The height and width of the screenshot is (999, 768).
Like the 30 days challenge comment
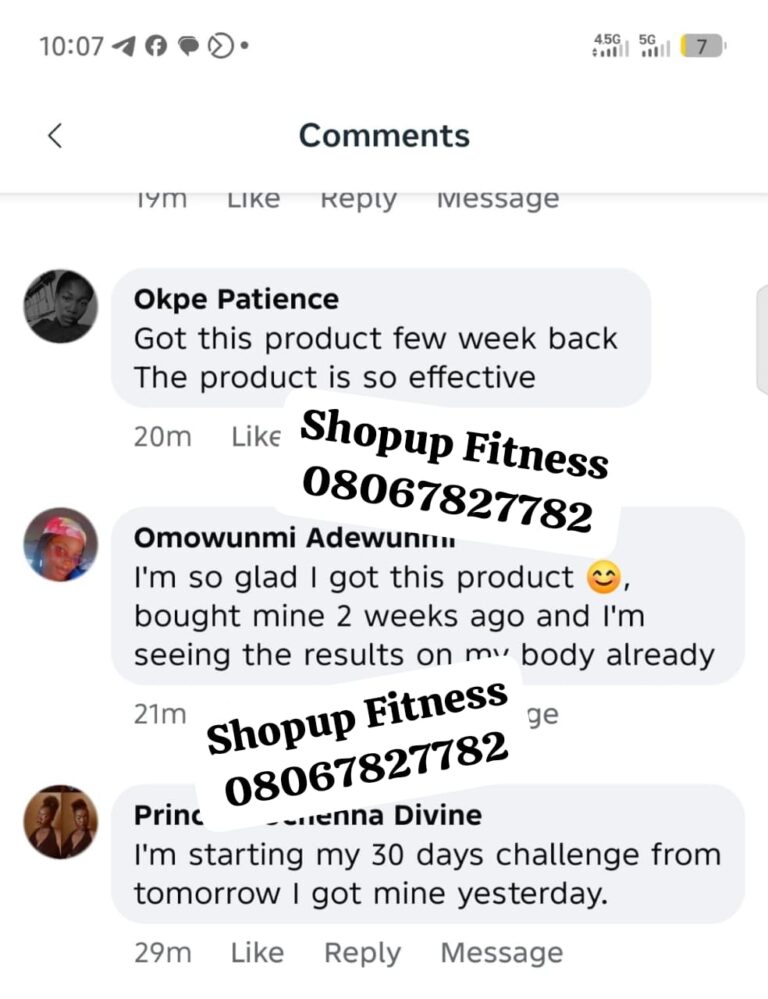tap(257, 953)
